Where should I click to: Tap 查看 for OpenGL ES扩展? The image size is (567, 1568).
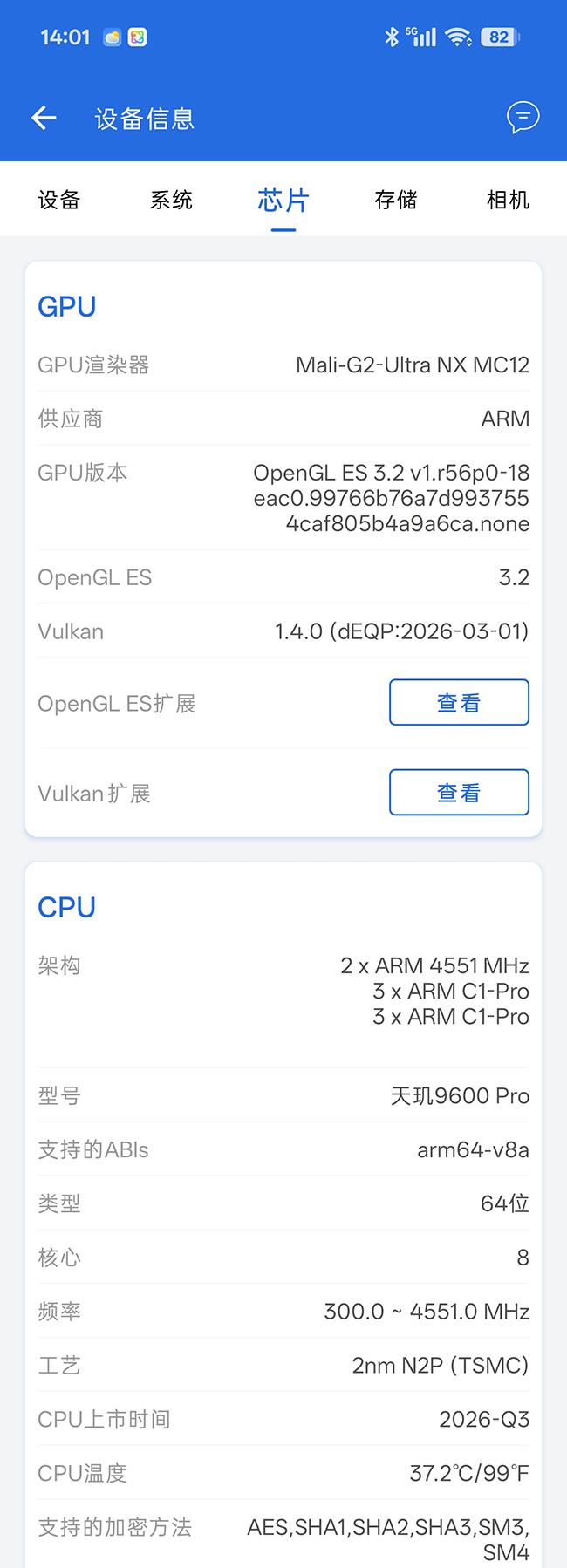(459, 702)
